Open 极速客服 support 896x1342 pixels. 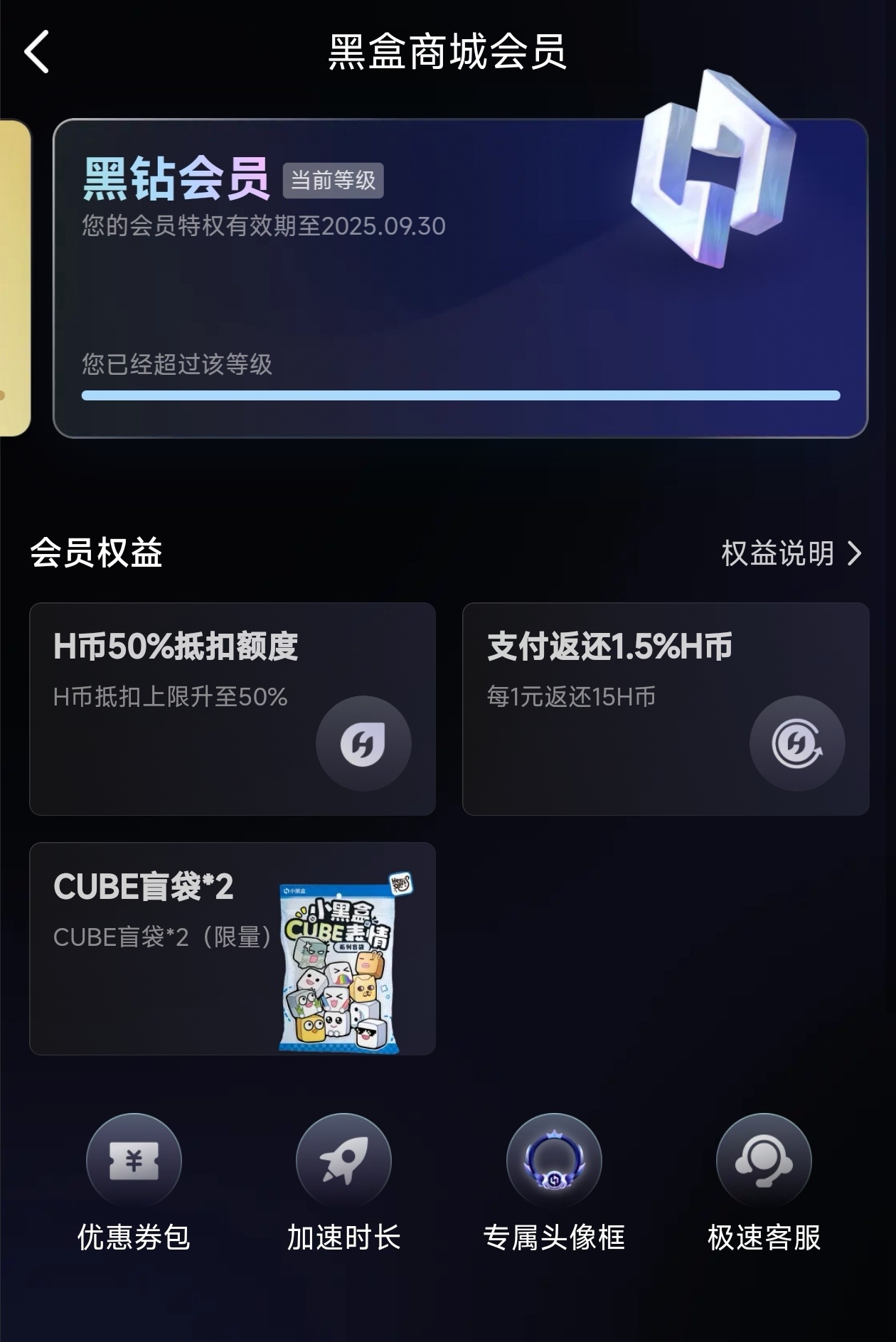[x=764, y=1181]
